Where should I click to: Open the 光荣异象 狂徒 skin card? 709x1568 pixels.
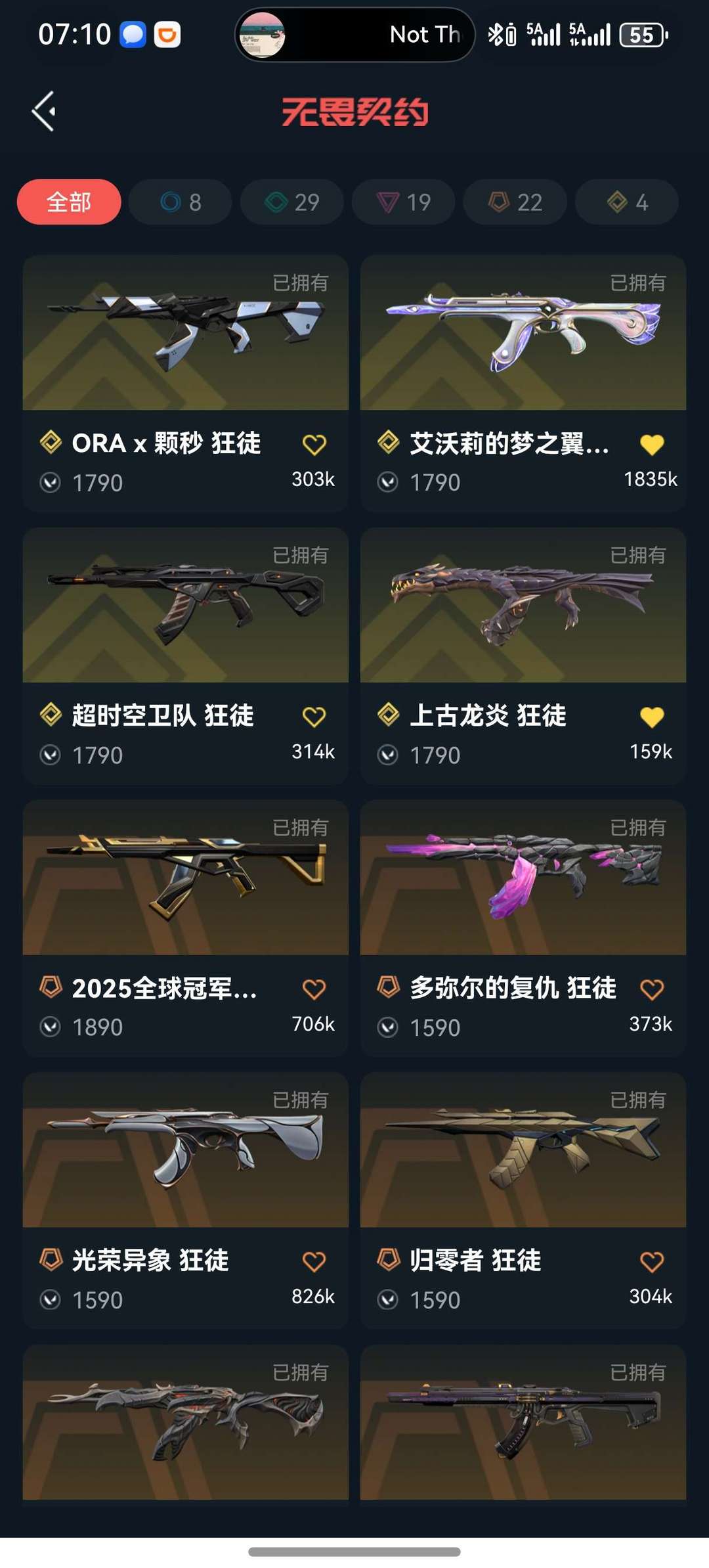[x=185, y=1201]
